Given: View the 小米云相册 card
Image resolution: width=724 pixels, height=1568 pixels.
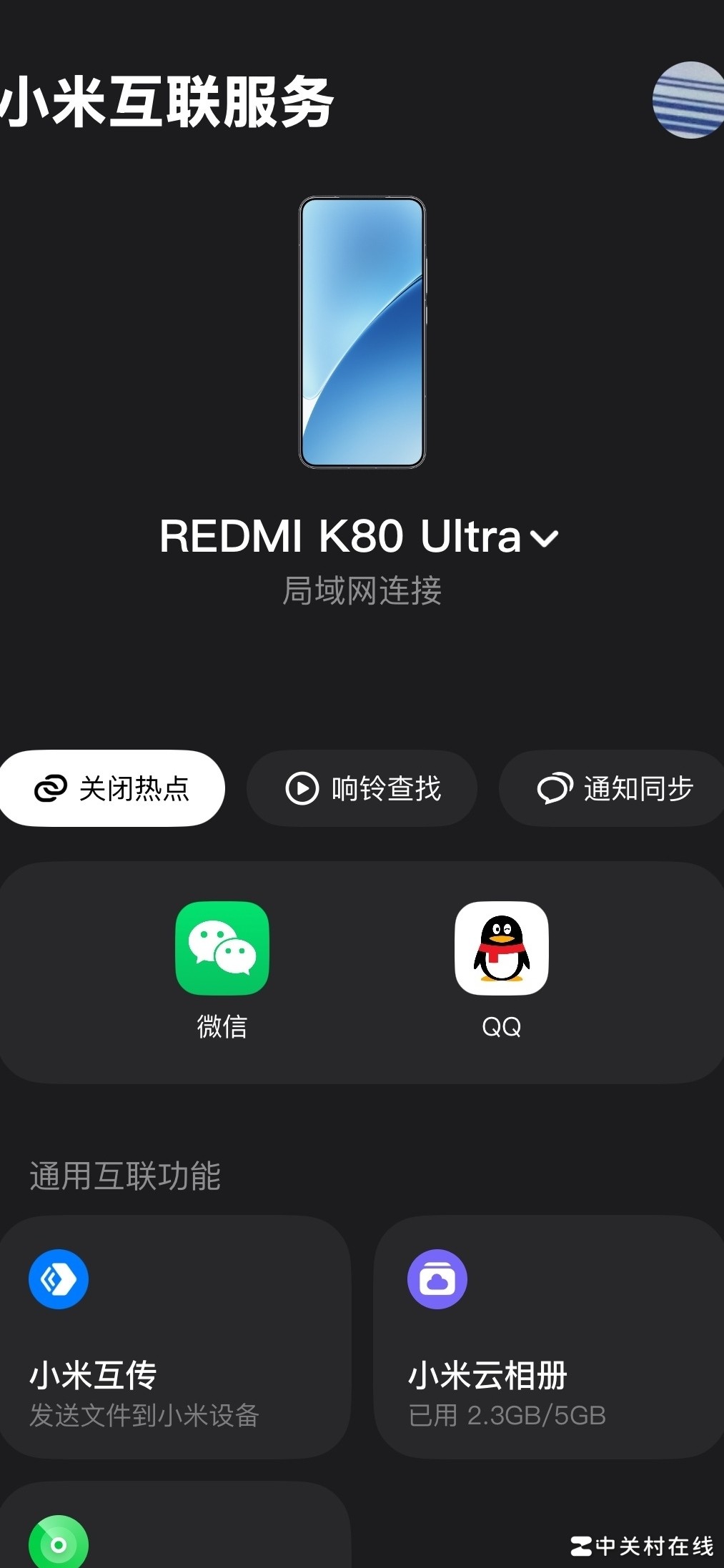Looking at the screenshot, I should (548, 1336).
